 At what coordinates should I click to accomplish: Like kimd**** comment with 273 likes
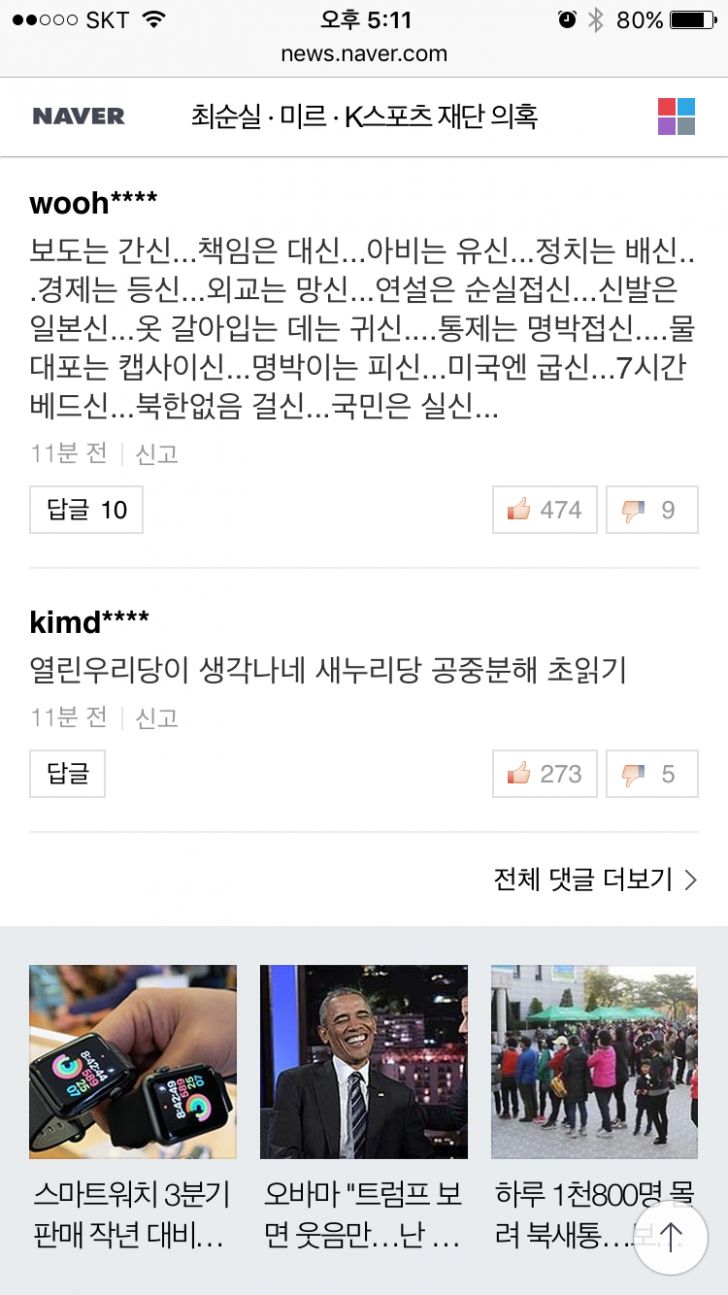[x=544, y=774]
